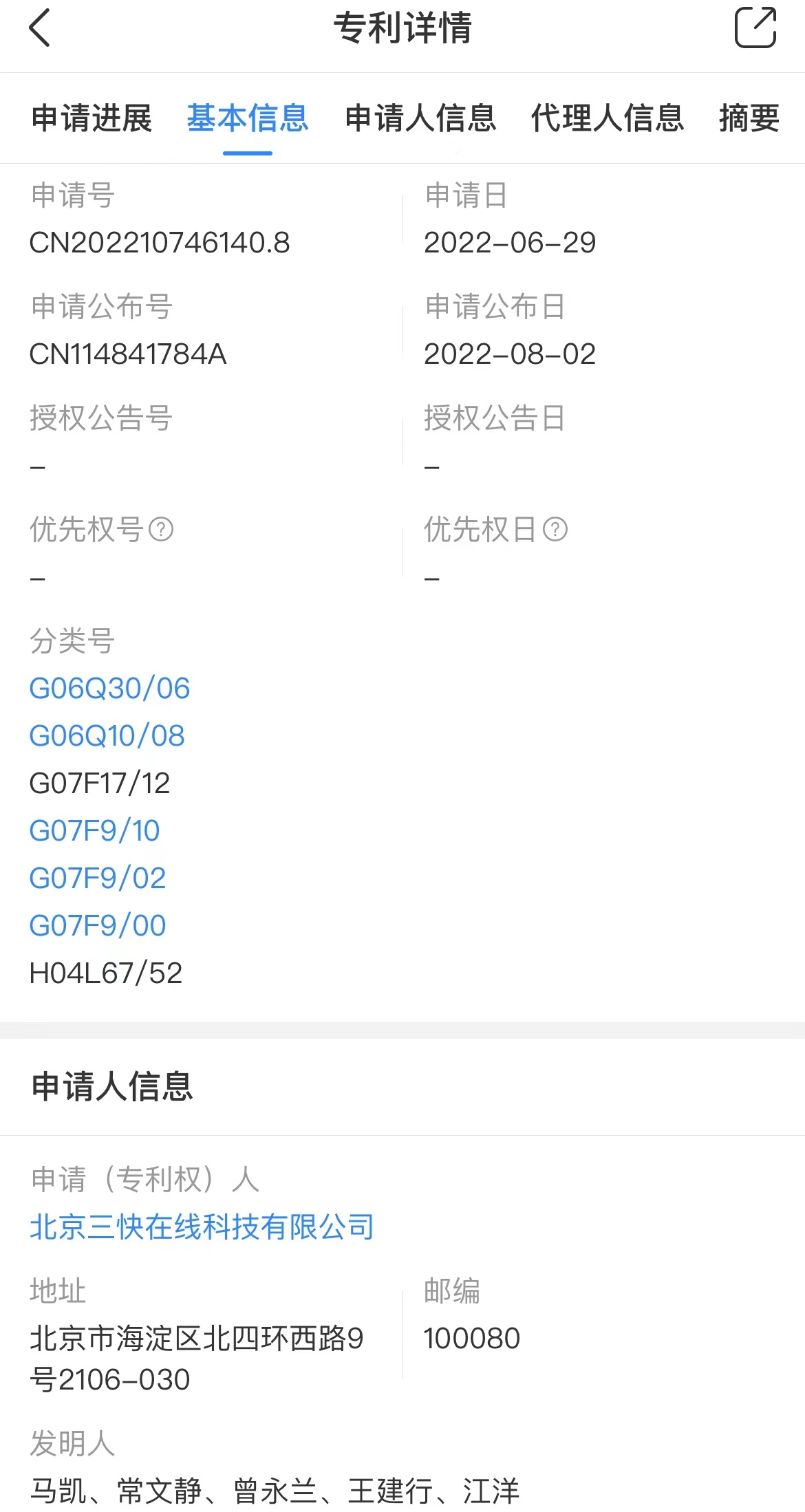The image size is (805, 1512).
Task: Open the 摘要 tab
Action: pyautogui.click(x=749, y=118)
